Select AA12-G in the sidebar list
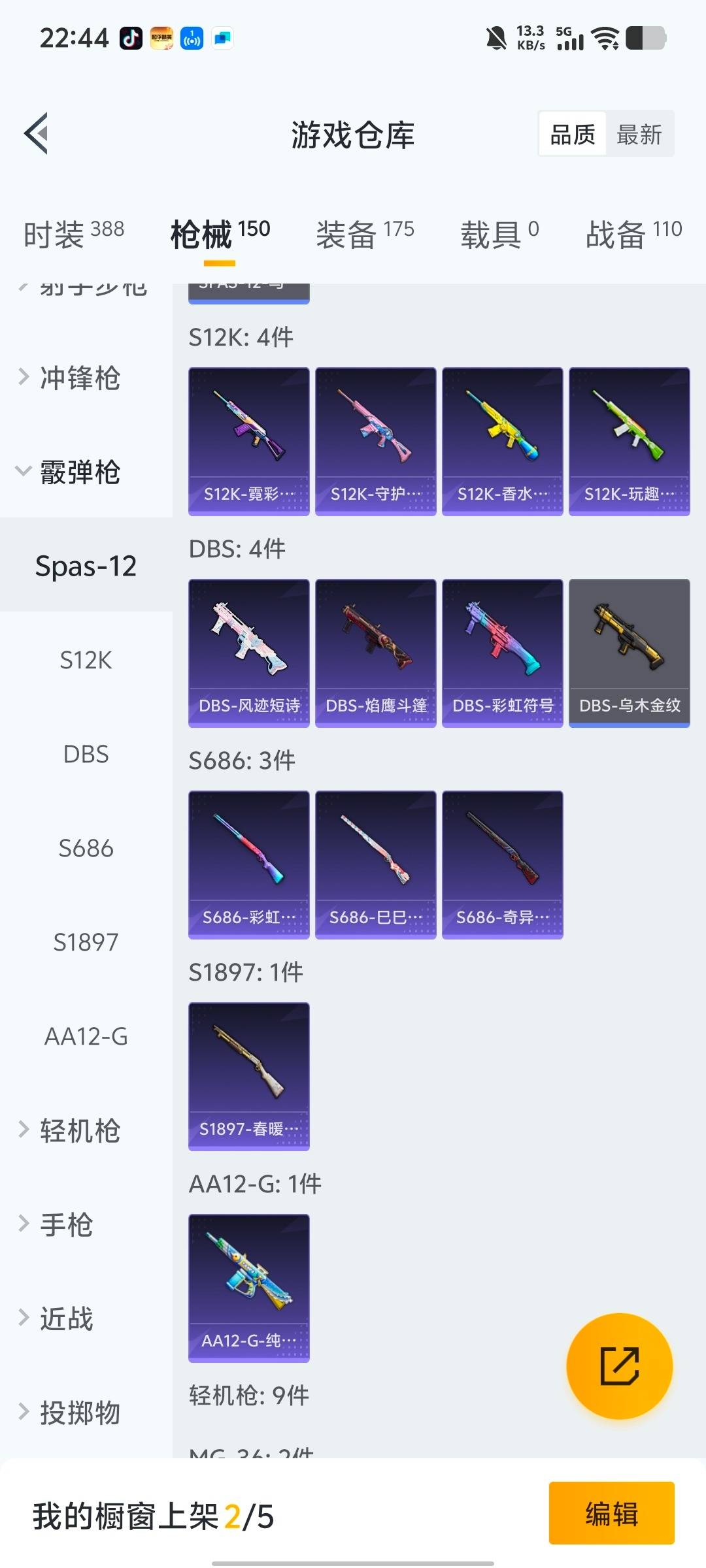Screen dimensions: 706x1568 click(x=86, y=1036)
